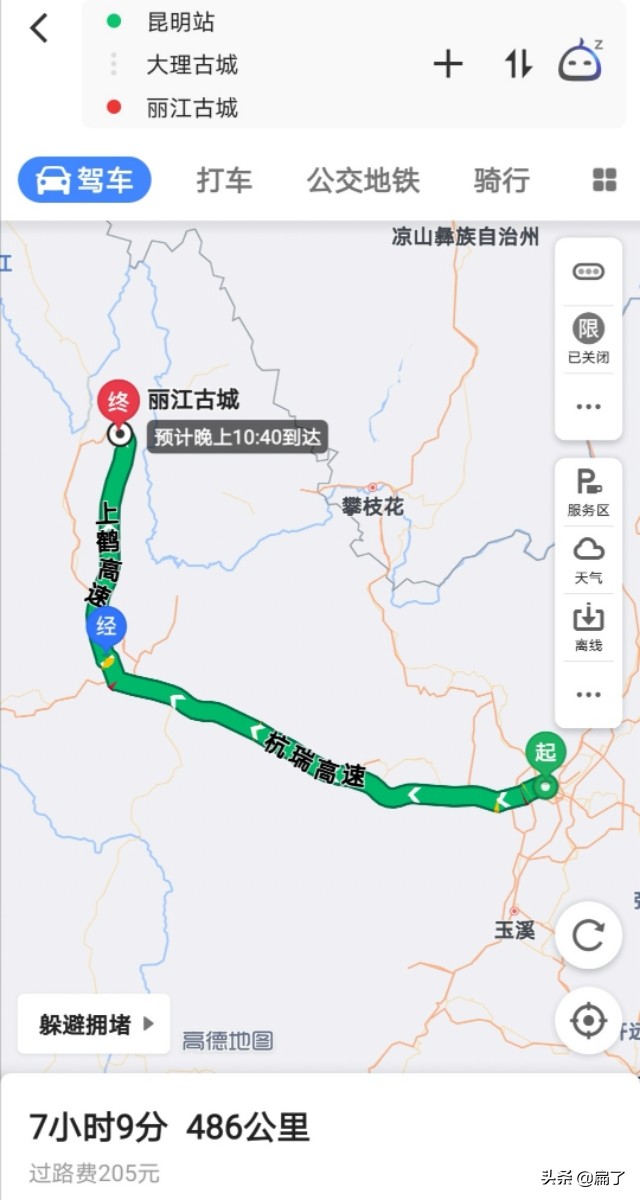Select the 驾车 driving tab
This screenshot has height=1200, width=640.
coord(85,180)
